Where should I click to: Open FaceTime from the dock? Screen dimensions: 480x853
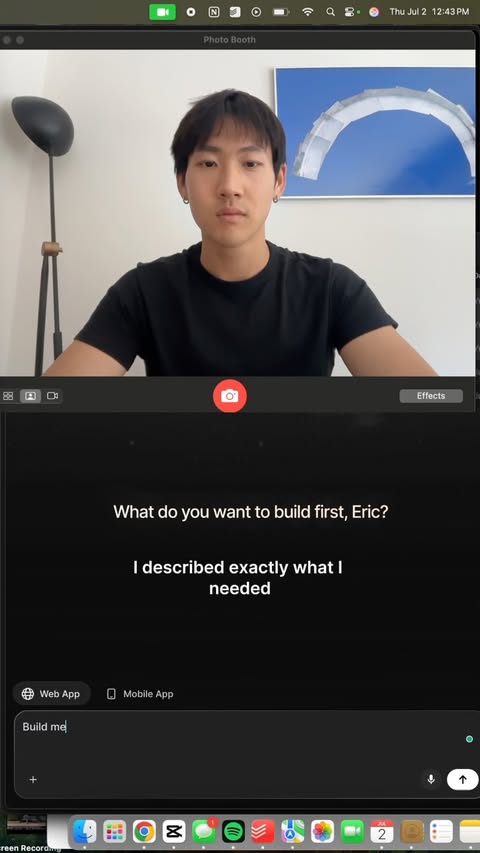[x=352, y=831]
